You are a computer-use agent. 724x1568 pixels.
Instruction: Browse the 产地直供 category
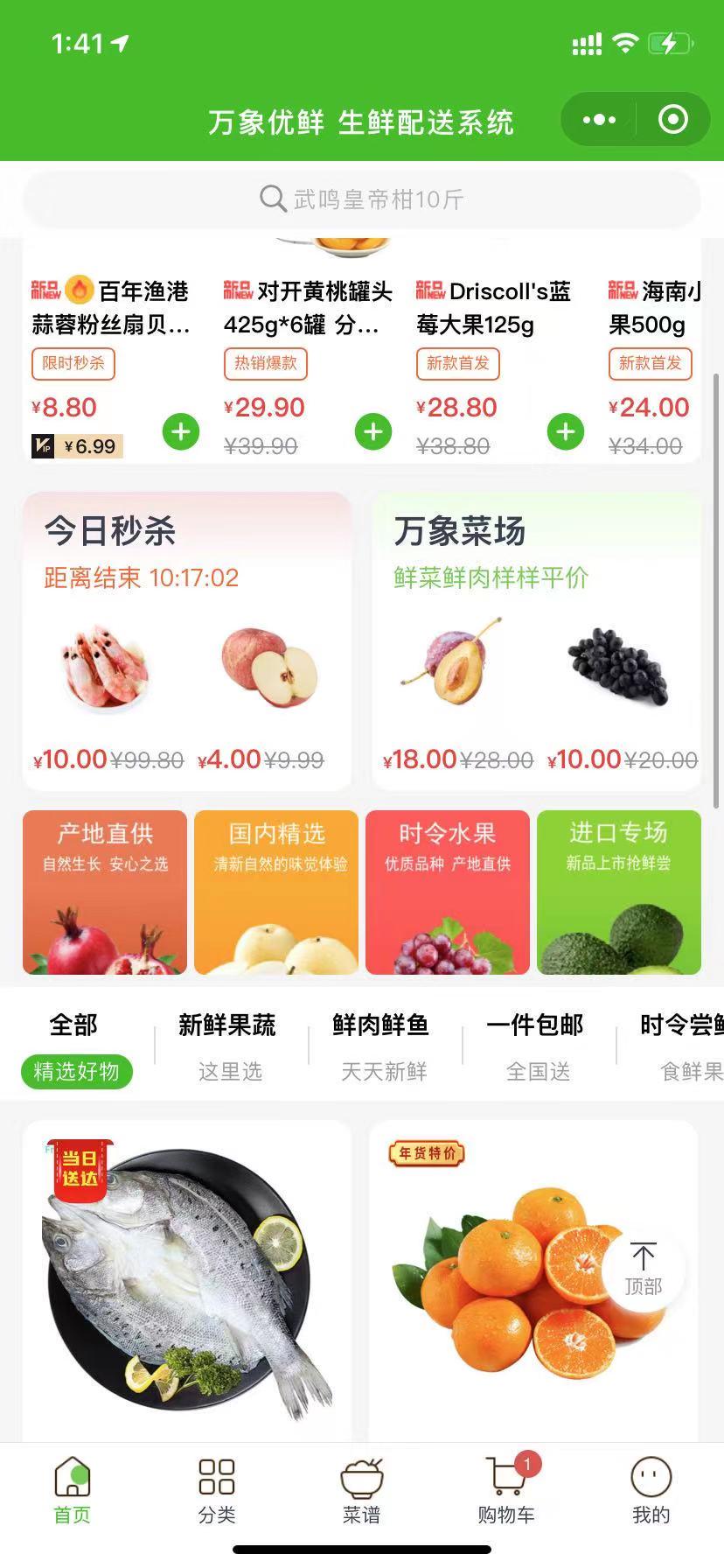[105, 892]
